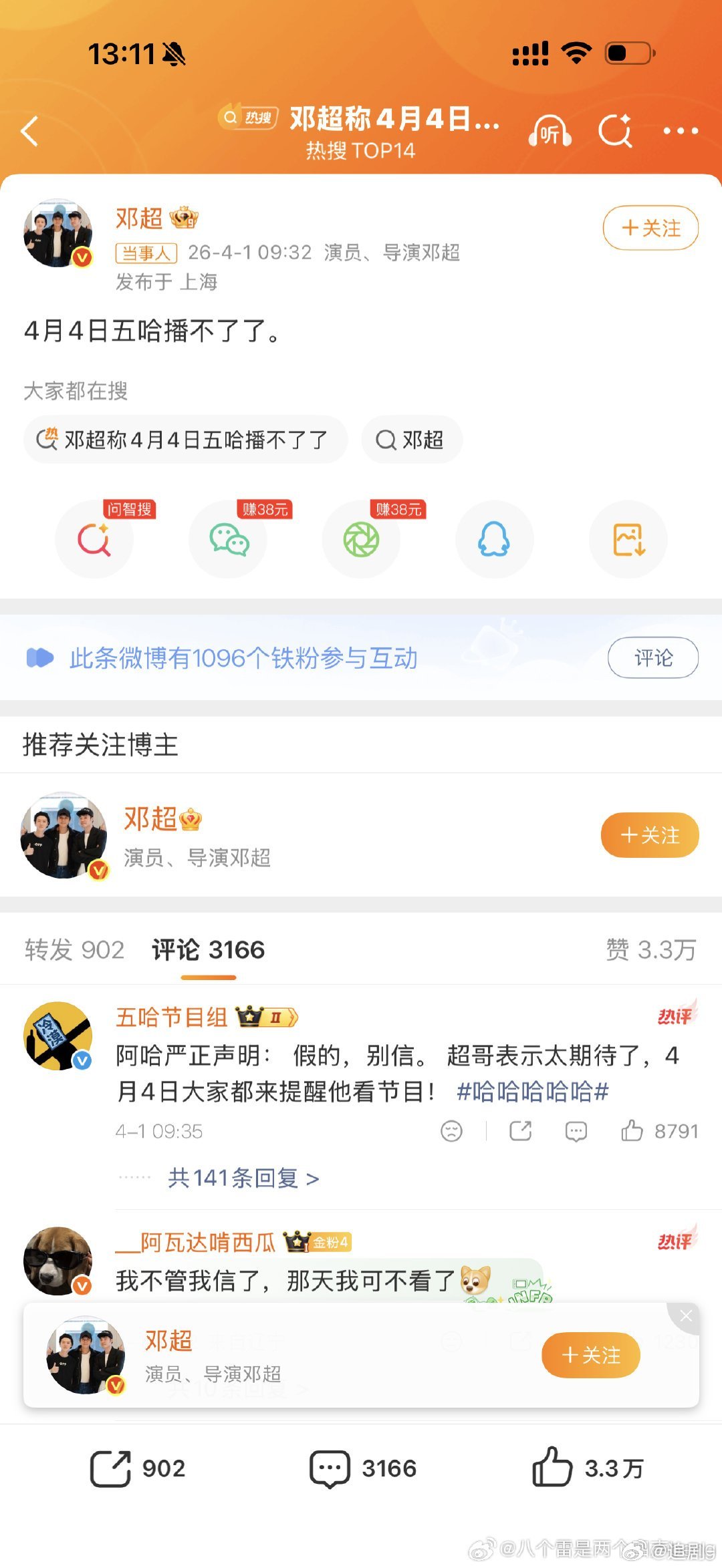Viewport: 722px width, 1568px height.
Task: Tap the save image icon in share row
Action: coord(628,540)
